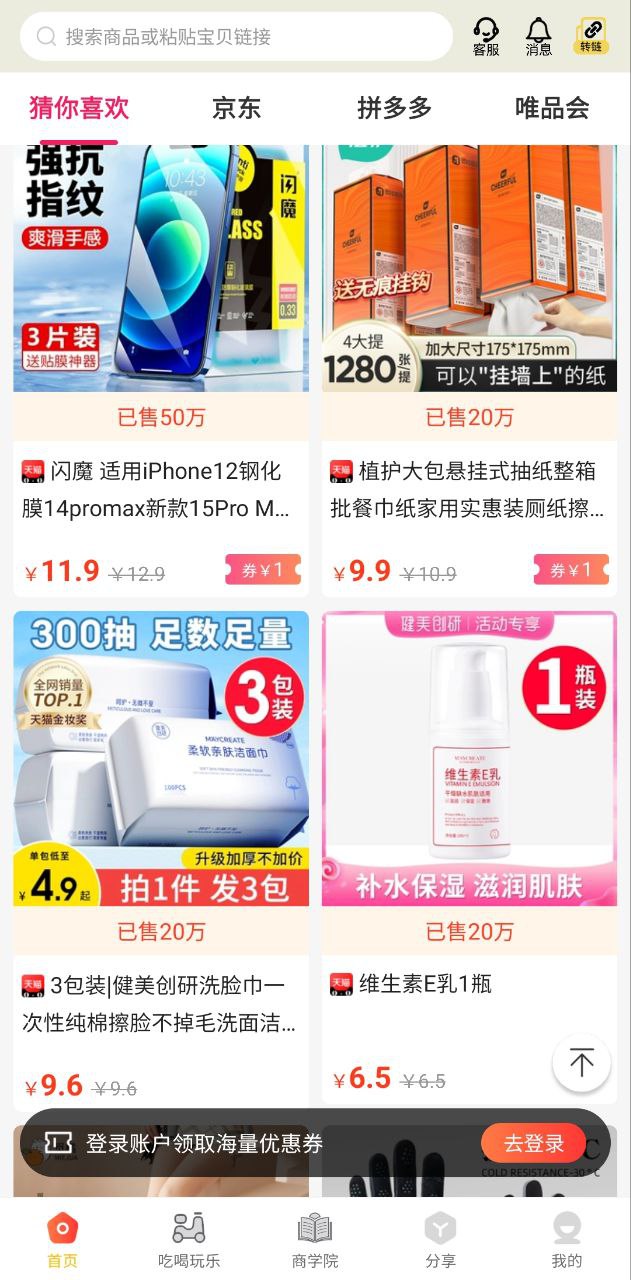Screen dimensions: 631x1280
Task: Go to the 吃喝玩乐 tab
Action: coord(189,1239)
